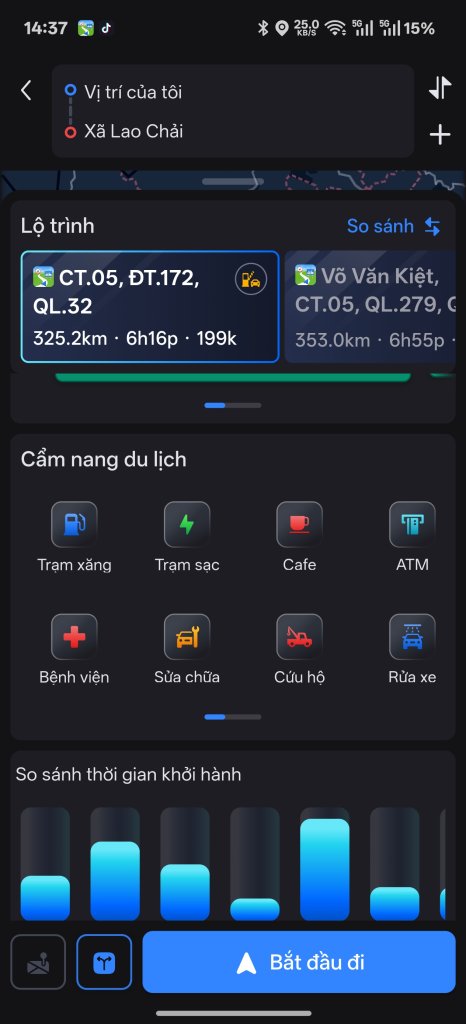
Task: Open the route options fork button
Action: [104, 962]
